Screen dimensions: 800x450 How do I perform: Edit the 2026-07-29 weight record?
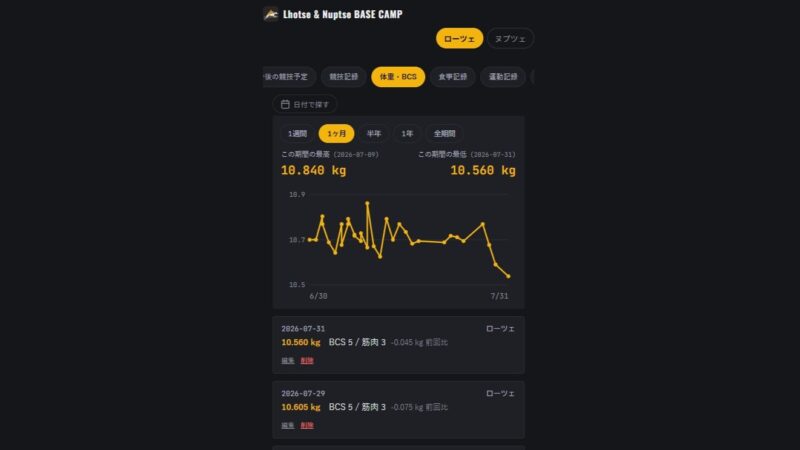pos(288,426)
